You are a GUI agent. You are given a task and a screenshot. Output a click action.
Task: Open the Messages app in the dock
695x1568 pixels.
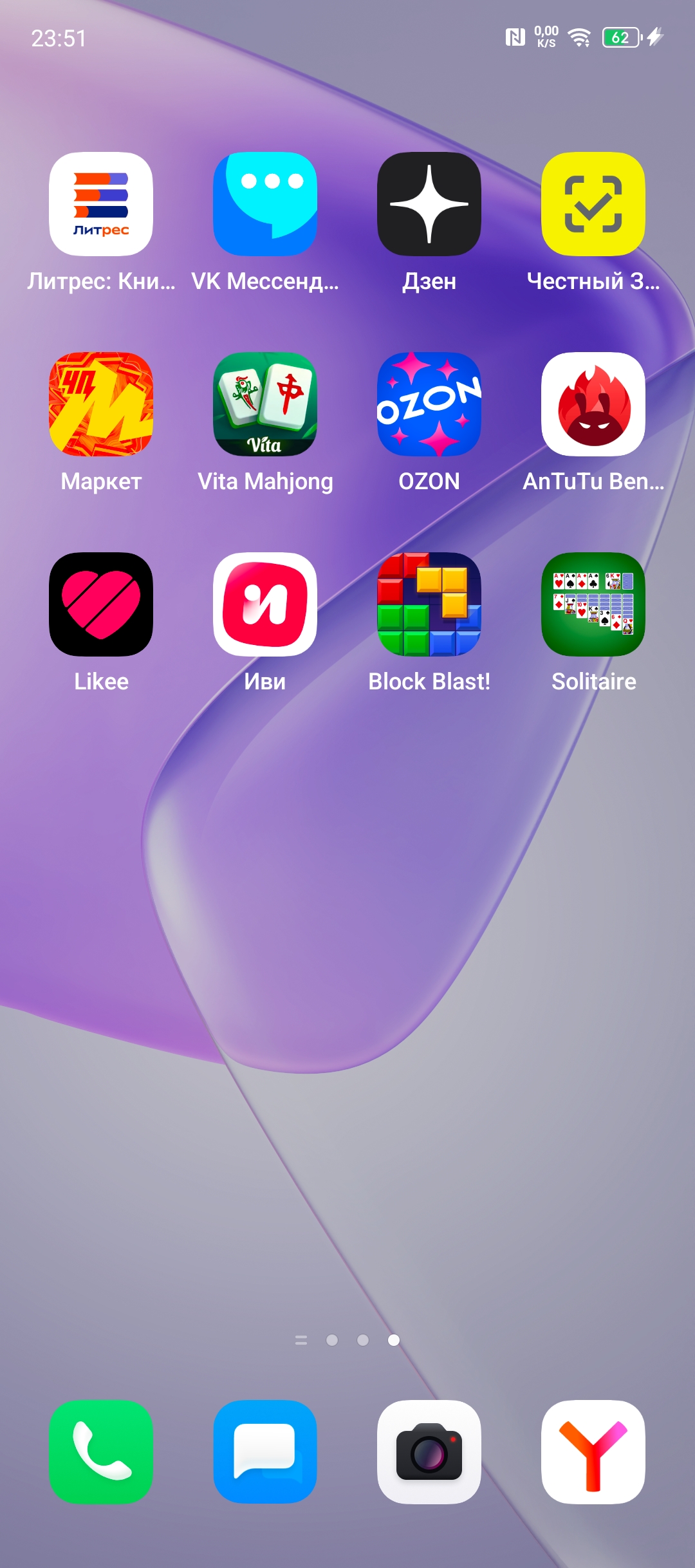tap(265, 1451)
